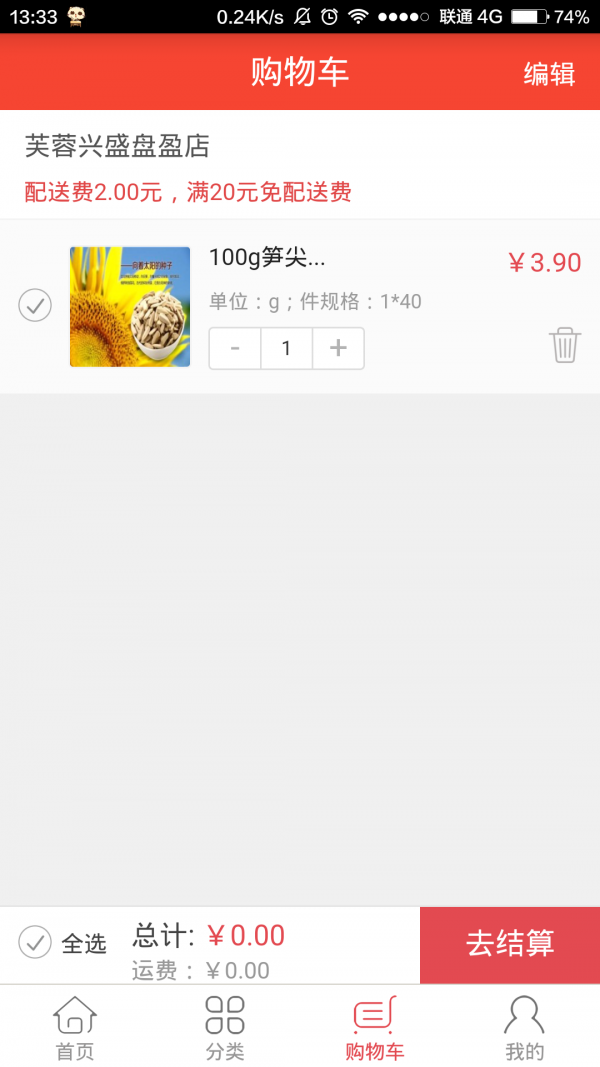600x1067 pixels.
Task: Select the 100g笋尖 item checkbox
Action: (x=35, y=306)
